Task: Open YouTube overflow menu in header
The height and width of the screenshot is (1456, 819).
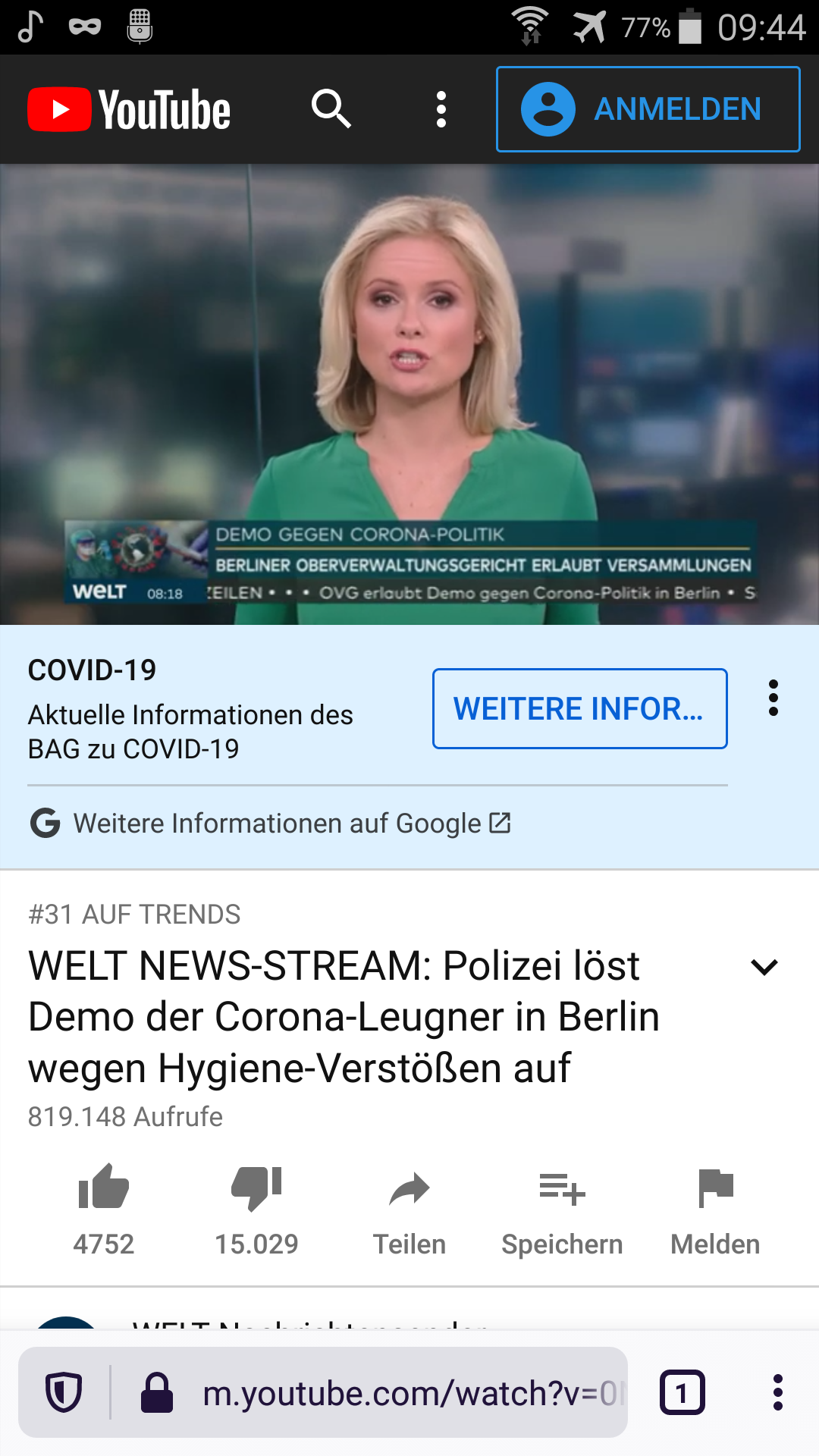Action: point(441,109)
